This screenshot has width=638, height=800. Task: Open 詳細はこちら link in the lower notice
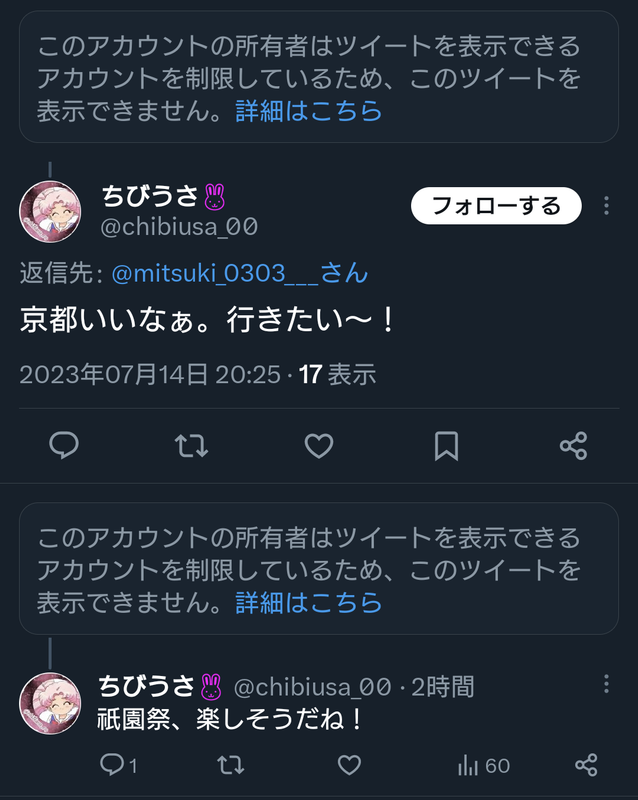[x=309, y=602]
